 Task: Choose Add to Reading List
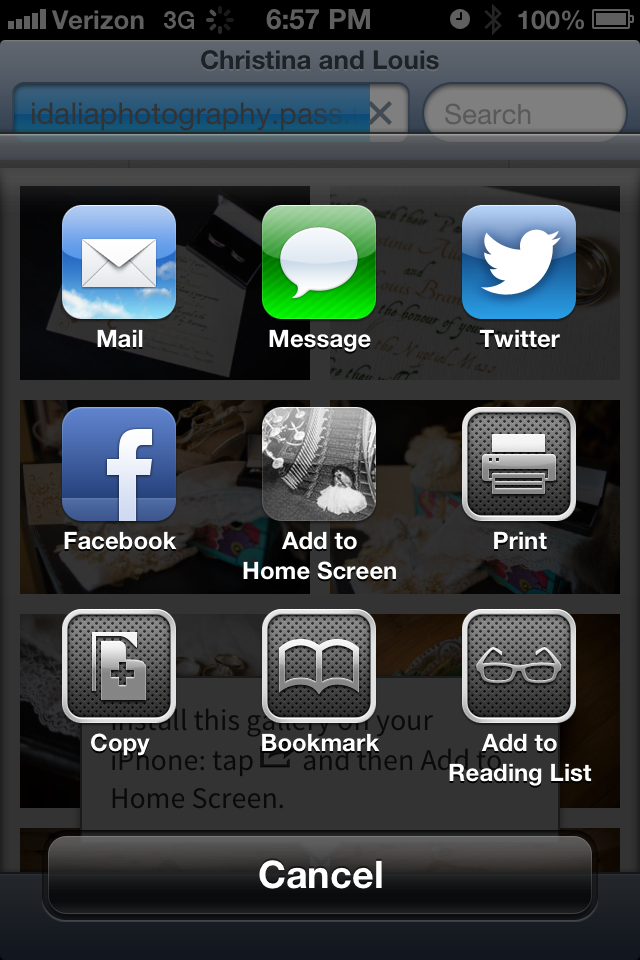point(519,666)
